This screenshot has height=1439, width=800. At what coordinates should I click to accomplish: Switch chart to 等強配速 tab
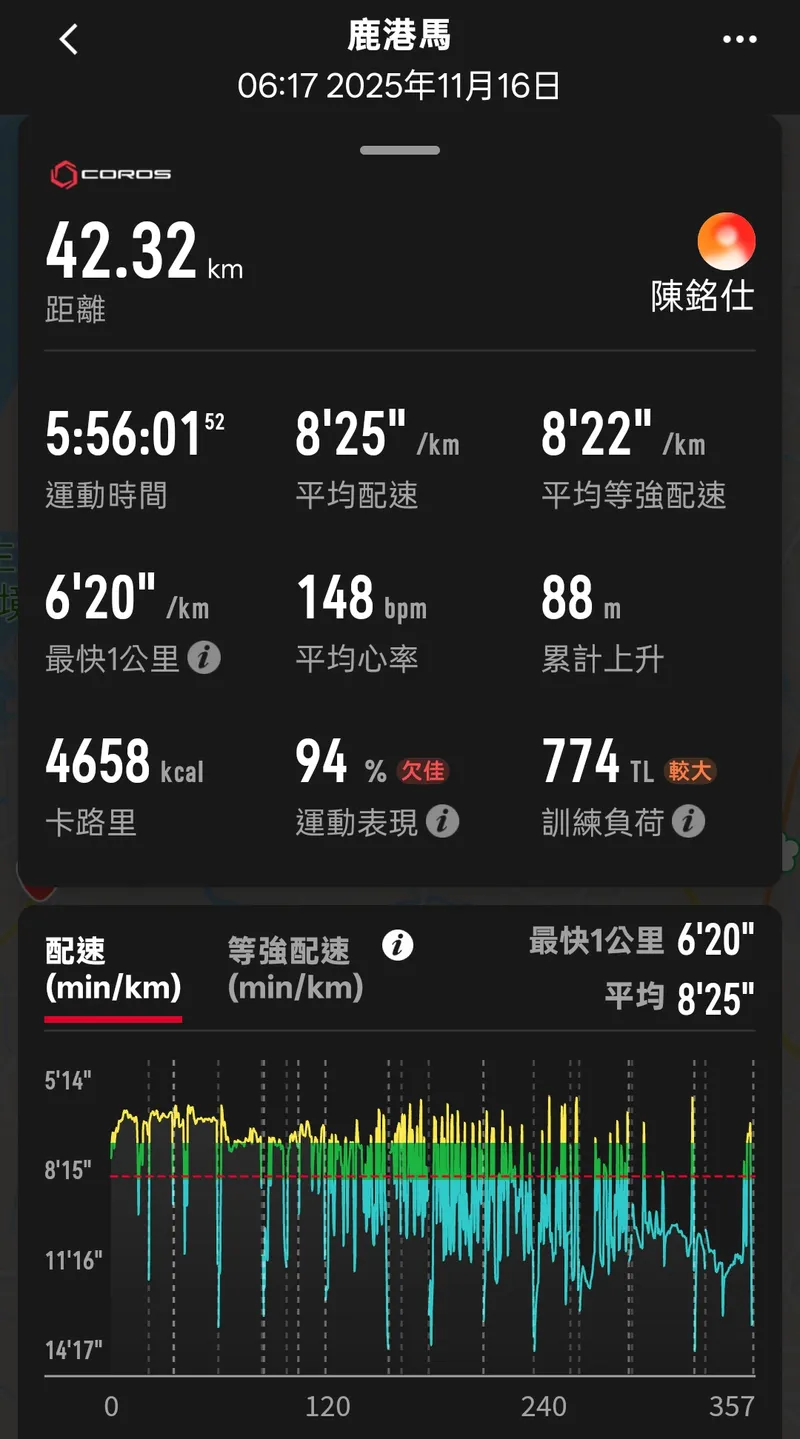click(294, 968)
